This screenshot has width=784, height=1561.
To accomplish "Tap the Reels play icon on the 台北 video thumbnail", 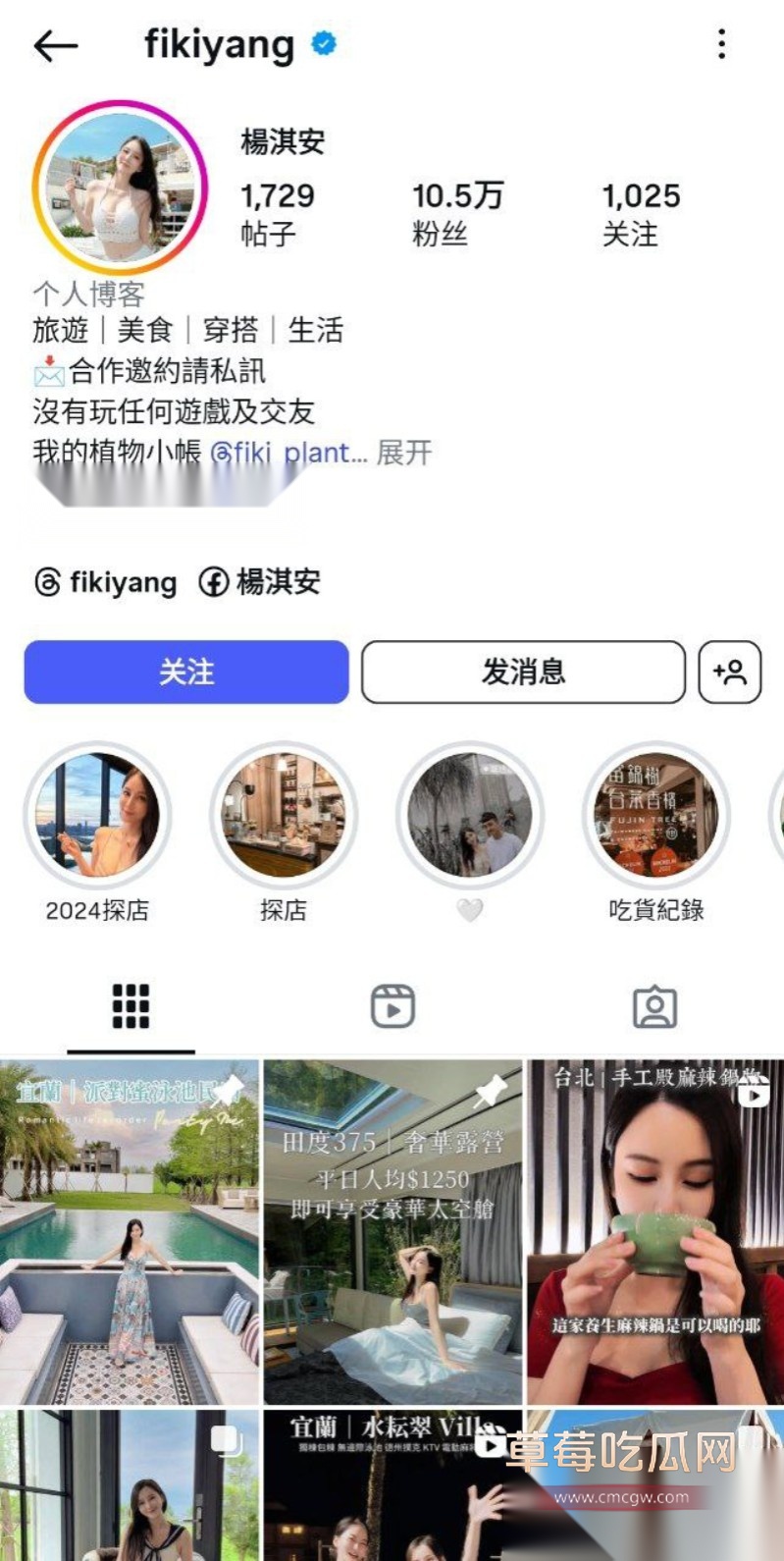I will [x=755, y=1092].
